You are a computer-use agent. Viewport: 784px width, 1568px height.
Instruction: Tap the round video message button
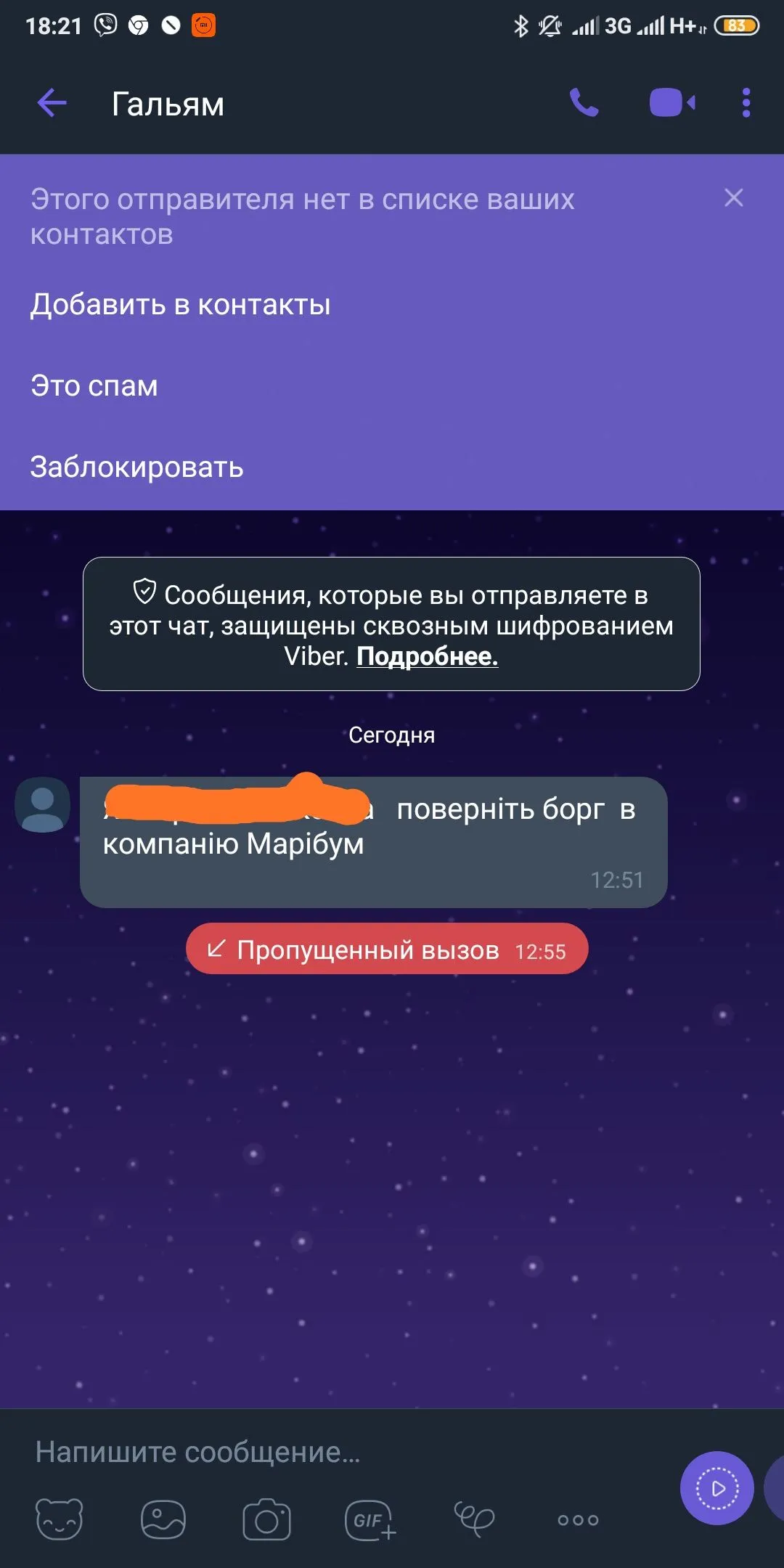pyautogui.click(x=716, y=1489)
